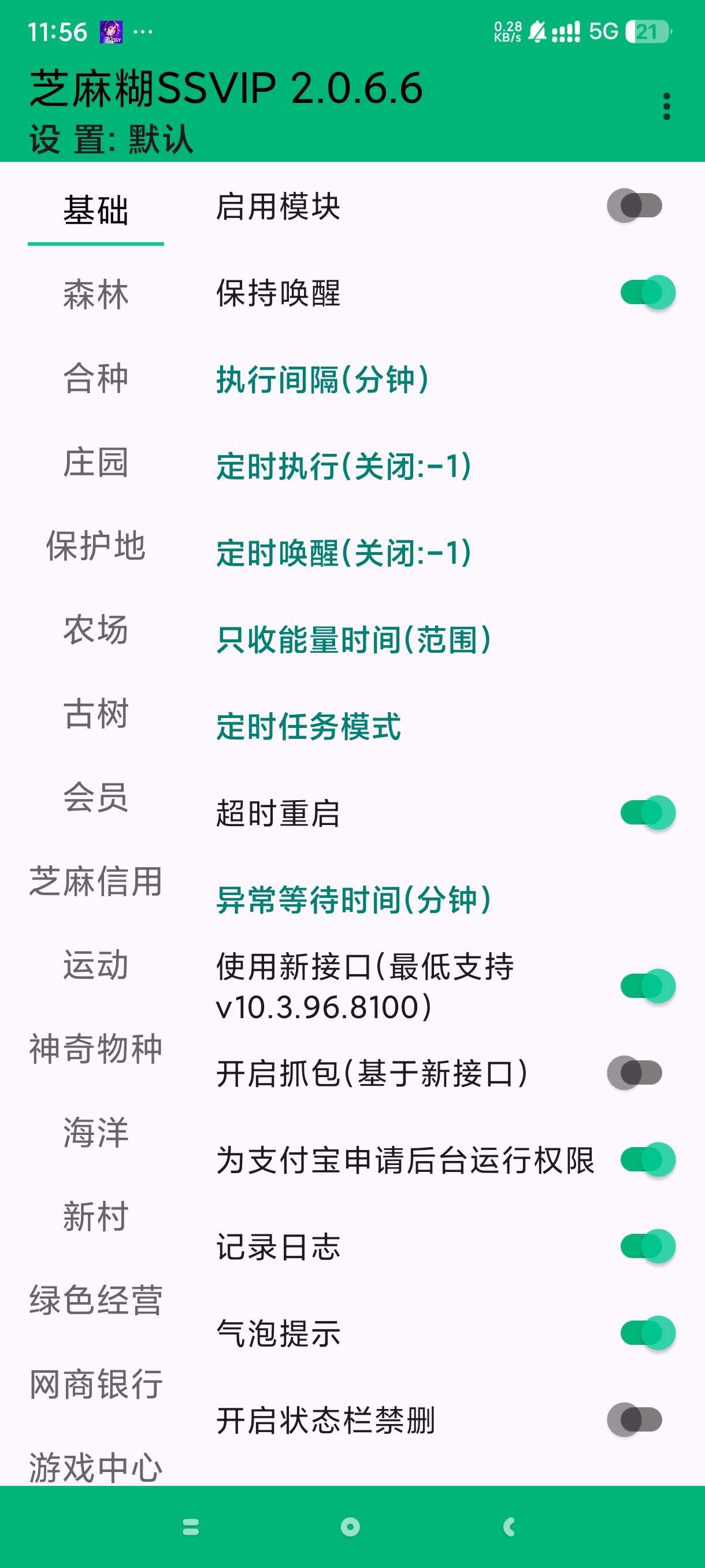Disable 气泡提示 switch
705x1568 pixels.
click(x=647, y=1334)
